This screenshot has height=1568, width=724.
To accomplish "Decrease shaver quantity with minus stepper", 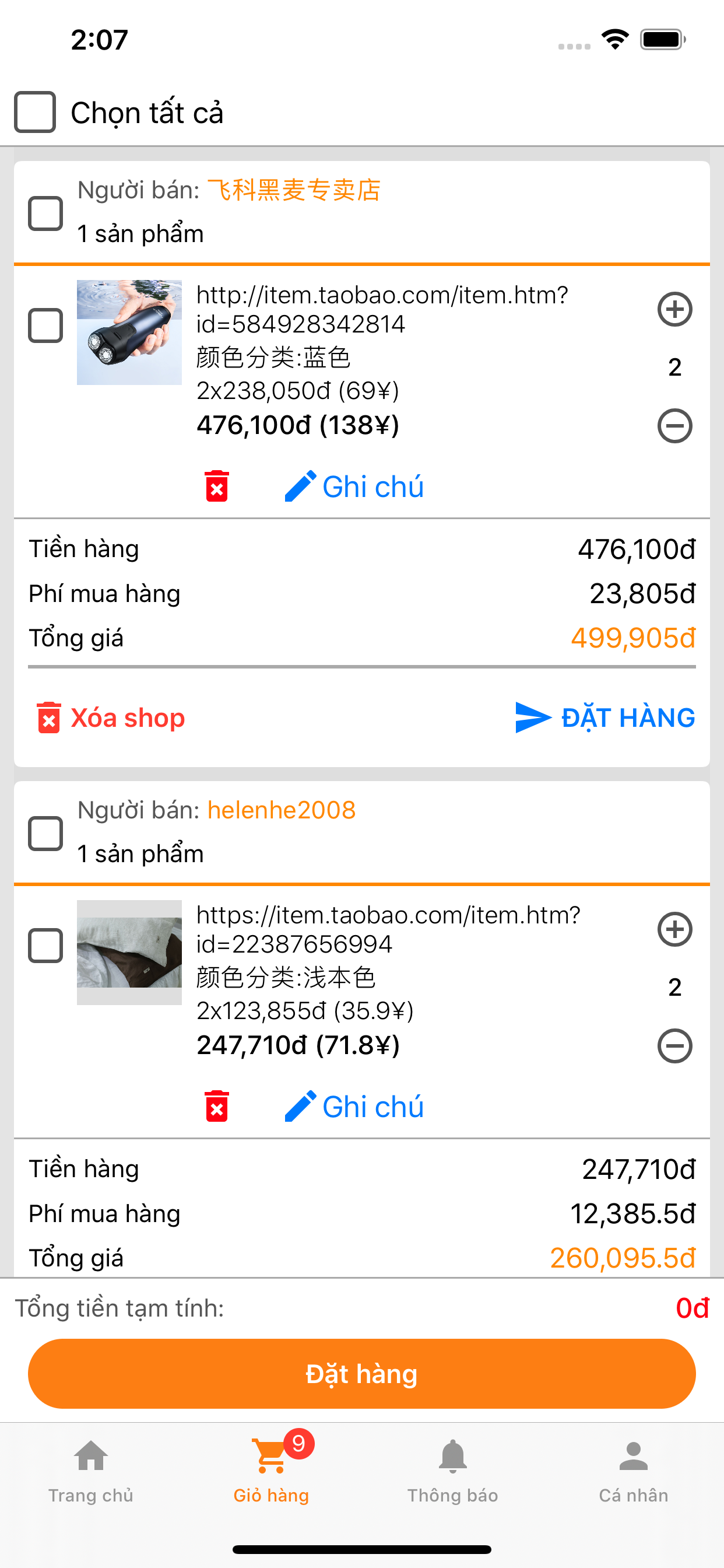I will (x=674, y=426).
